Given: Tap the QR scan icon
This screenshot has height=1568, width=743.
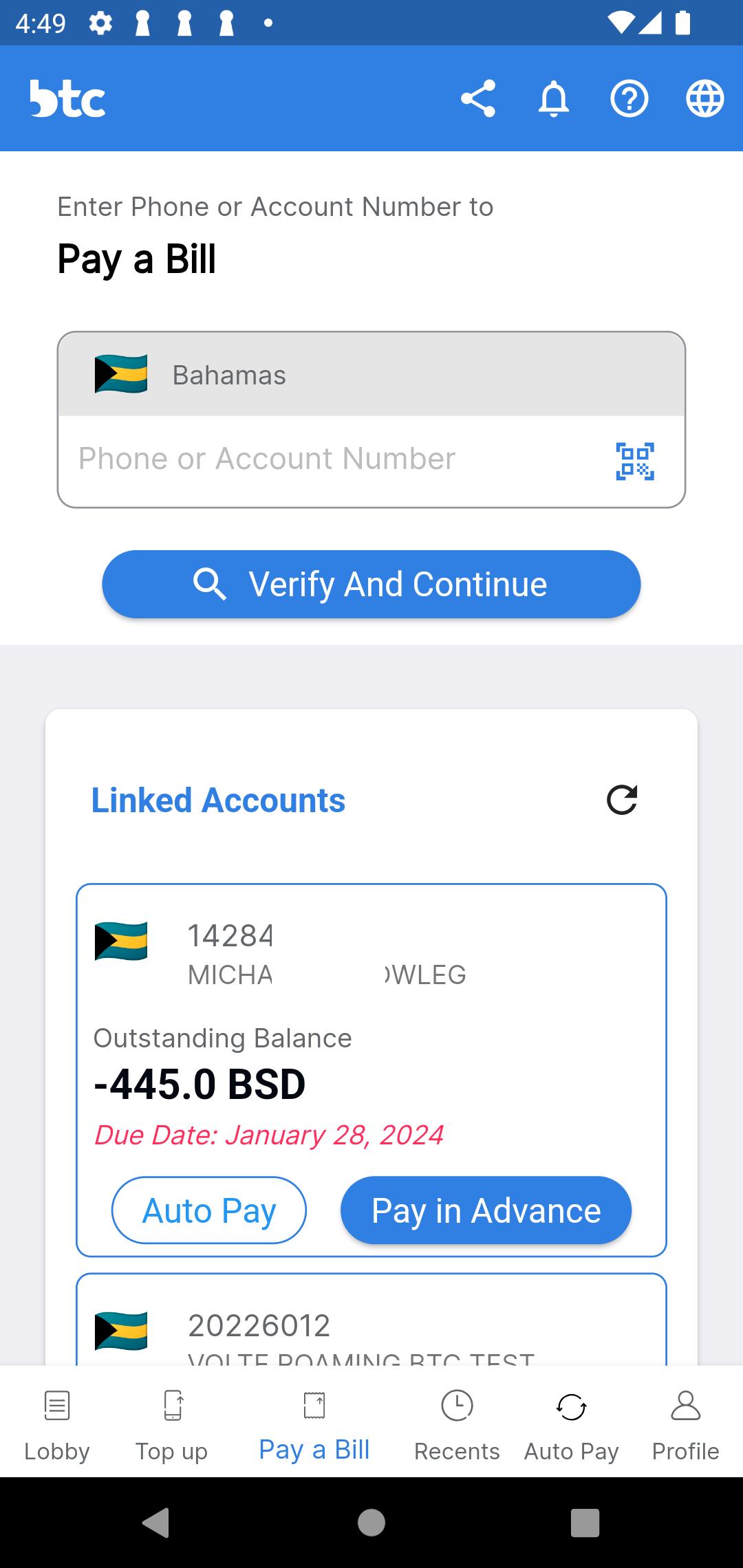Looking at the screenshot, I should (634, 461).
